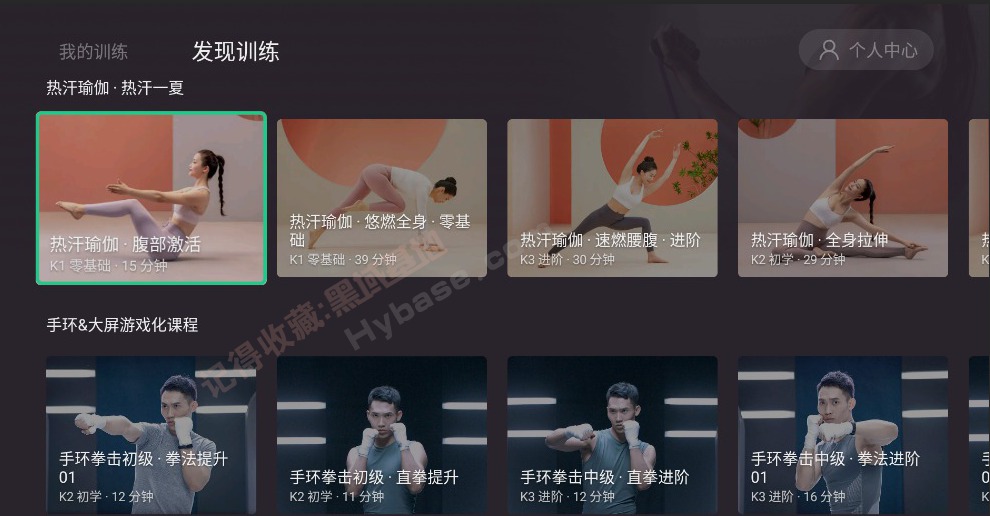
Task: Open 热汗瑜伽·全身拉伸 course
Action: 843,198
